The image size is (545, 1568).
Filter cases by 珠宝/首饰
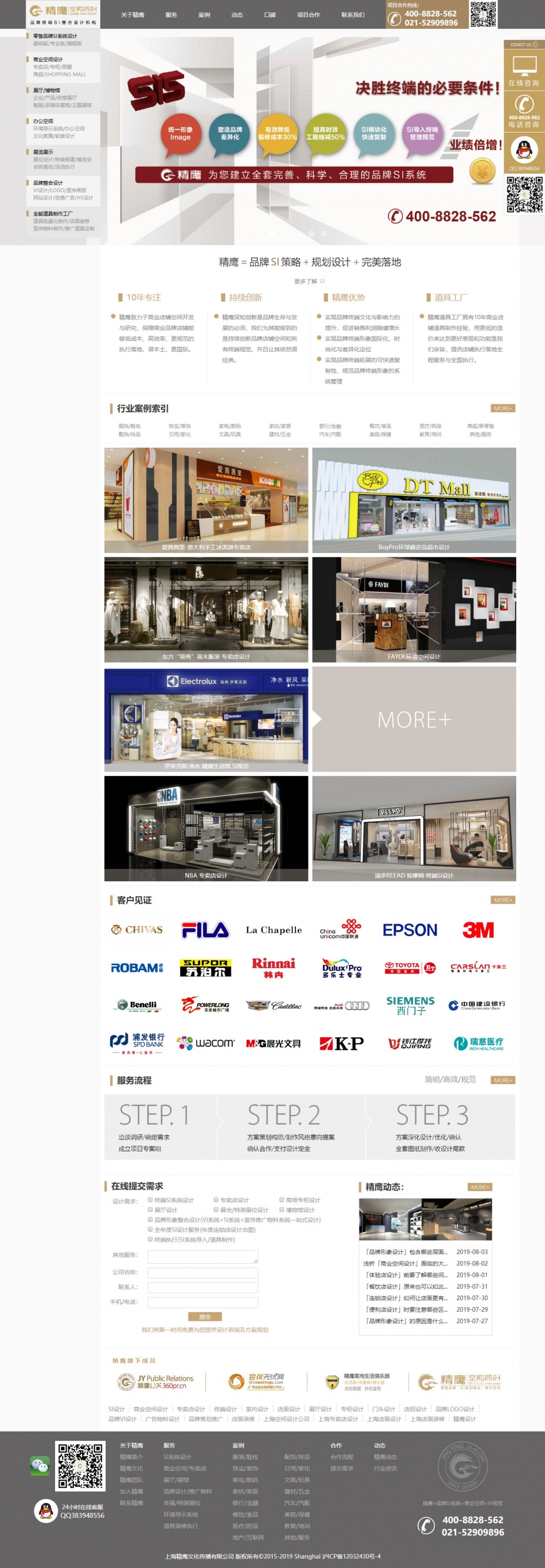point(179,426)
